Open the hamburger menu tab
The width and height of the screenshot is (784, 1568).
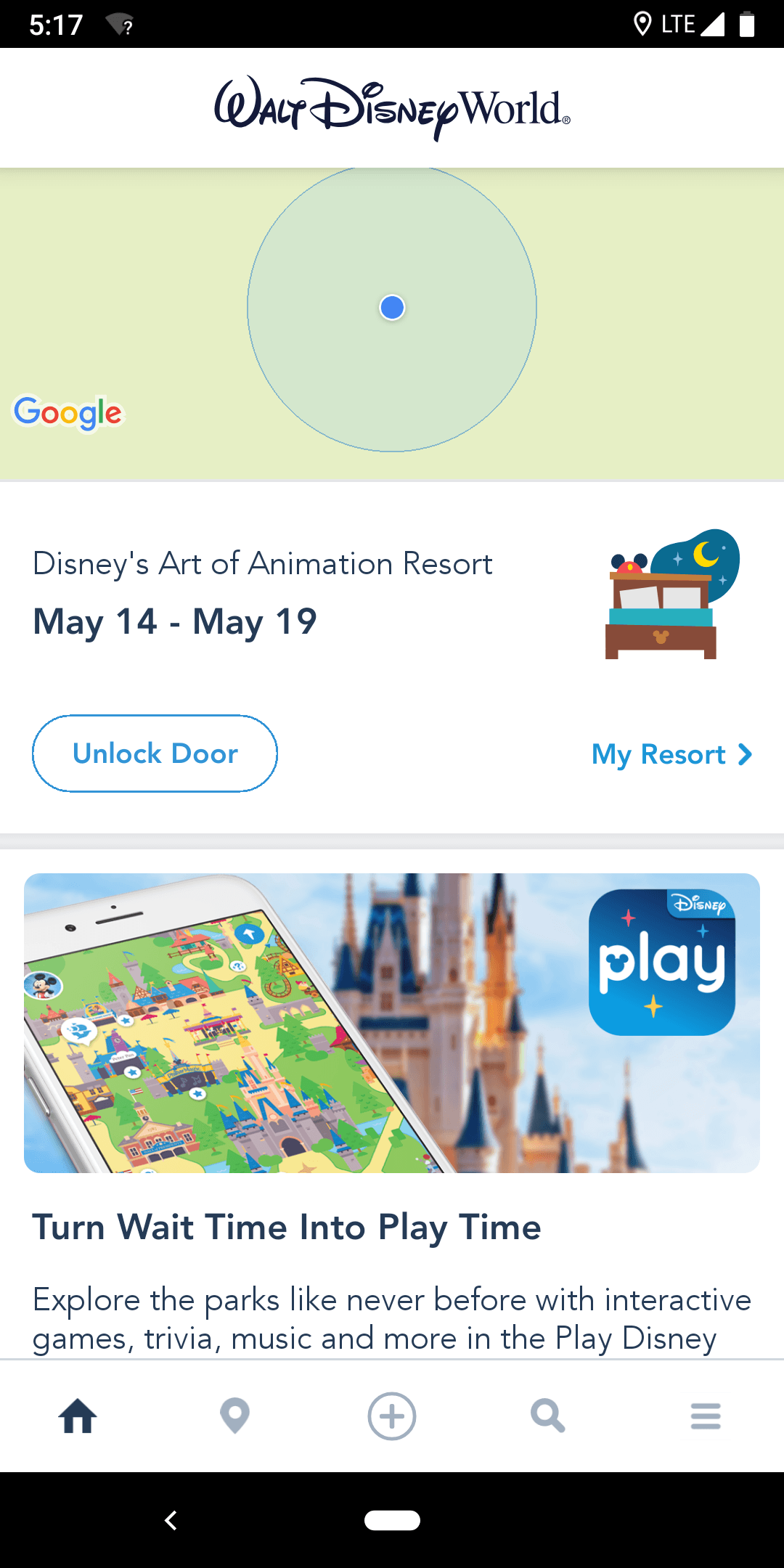(706, 1416)
